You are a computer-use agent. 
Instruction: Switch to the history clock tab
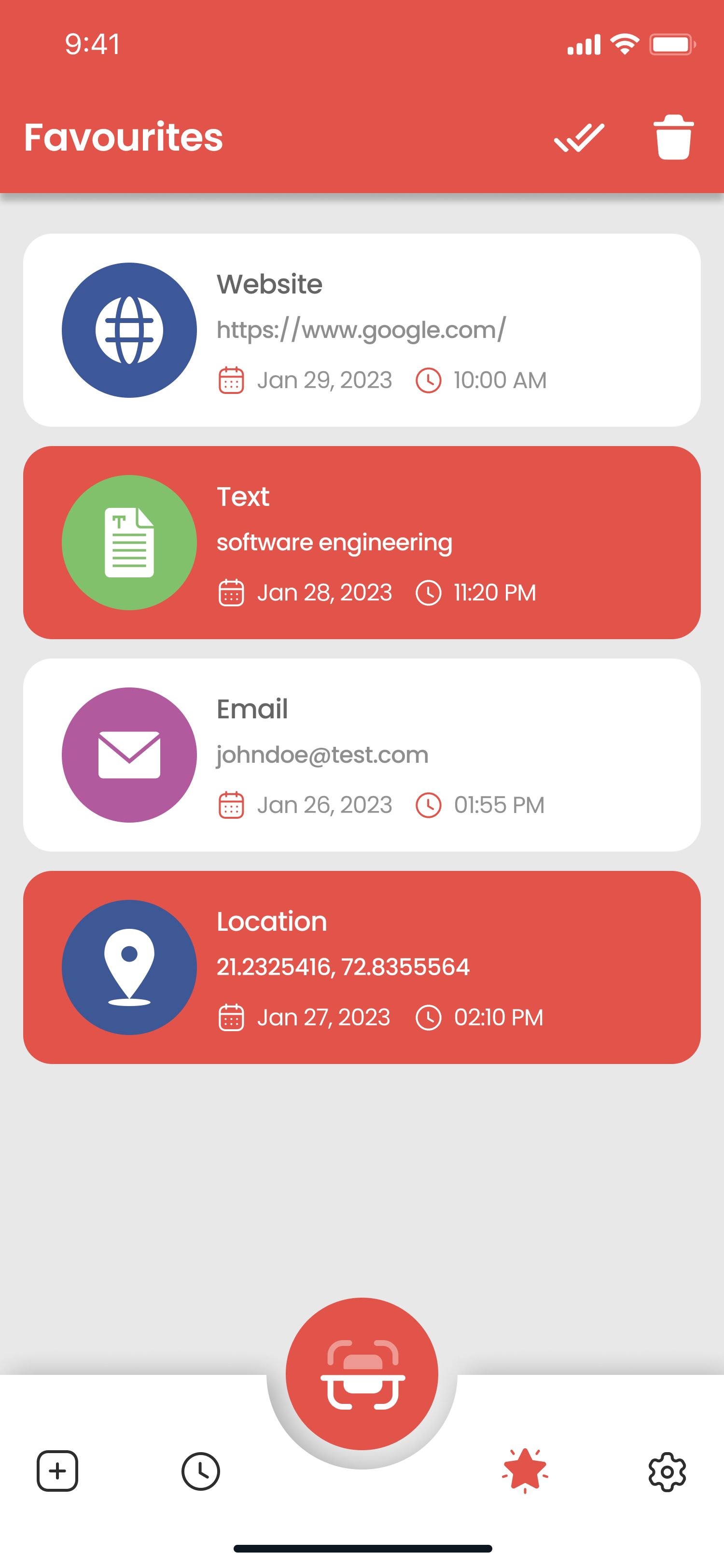tap(201, 1471)
